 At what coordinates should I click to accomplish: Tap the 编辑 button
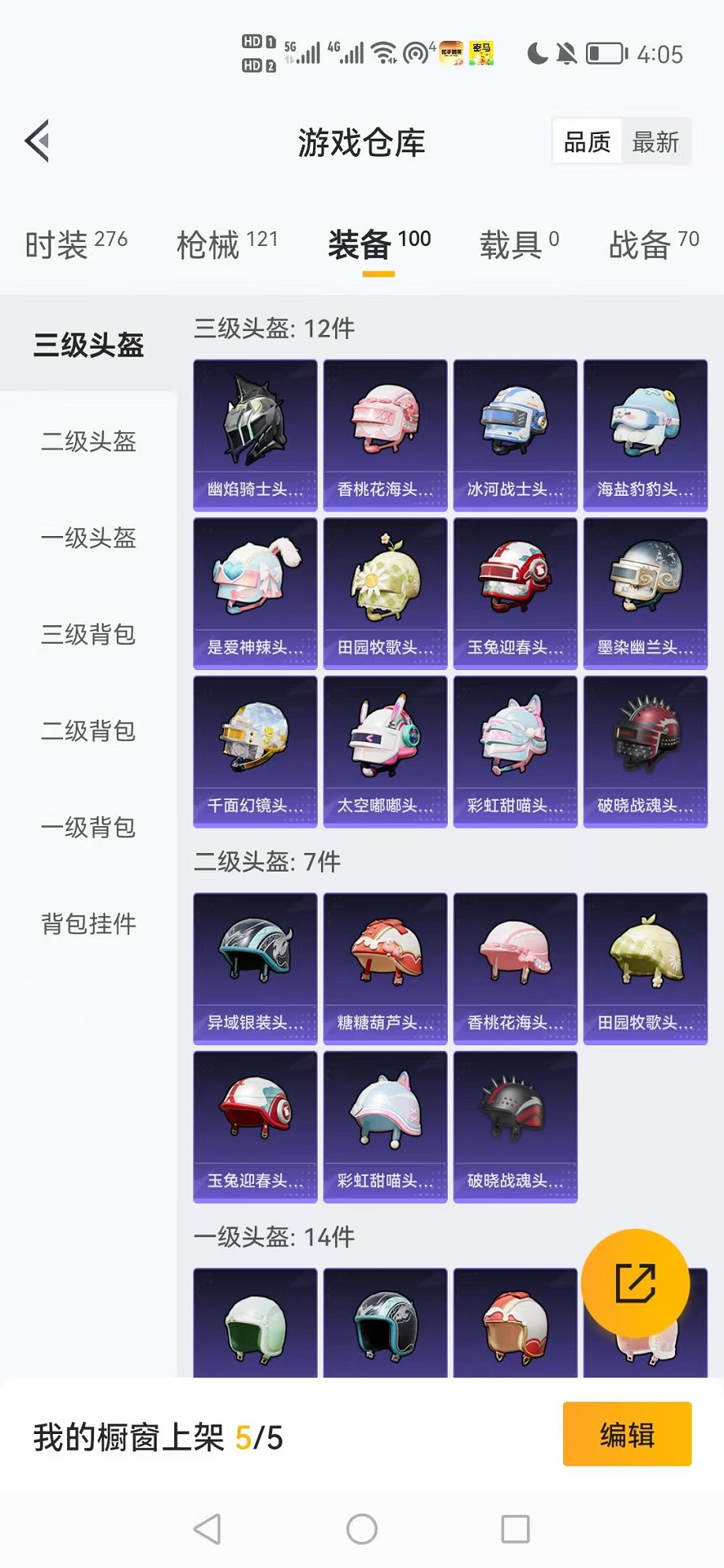tap(627, 1434)
